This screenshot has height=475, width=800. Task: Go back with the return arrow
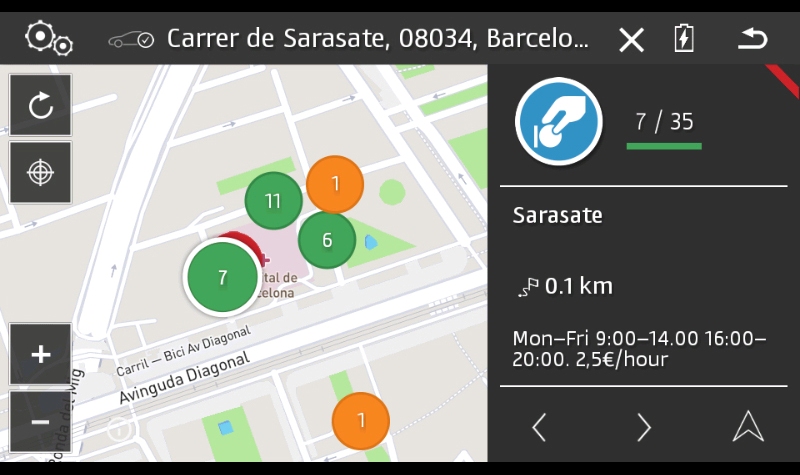(752, 39)
